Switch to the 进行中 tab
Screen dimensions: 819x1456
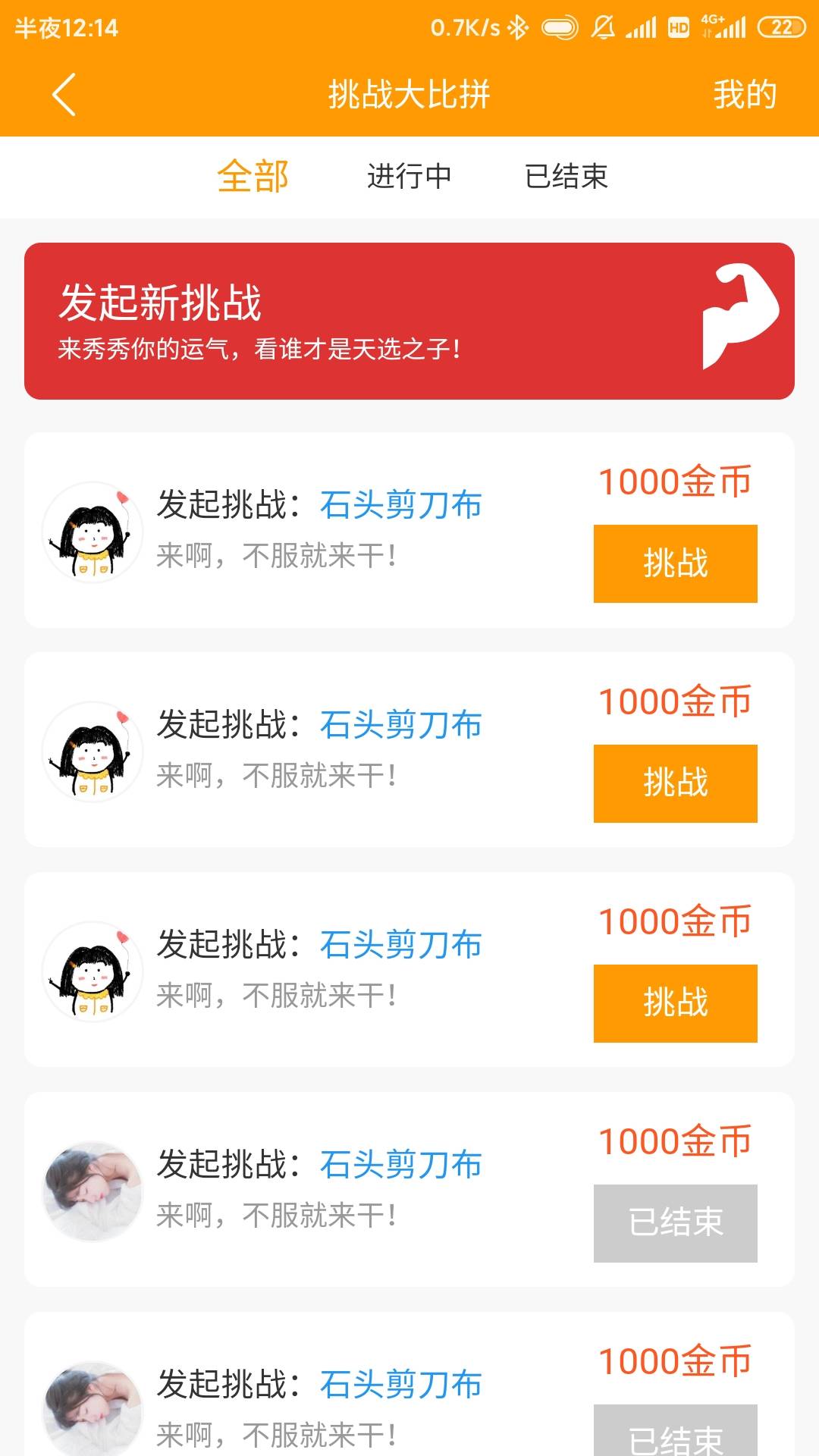[x=409, y=177]
